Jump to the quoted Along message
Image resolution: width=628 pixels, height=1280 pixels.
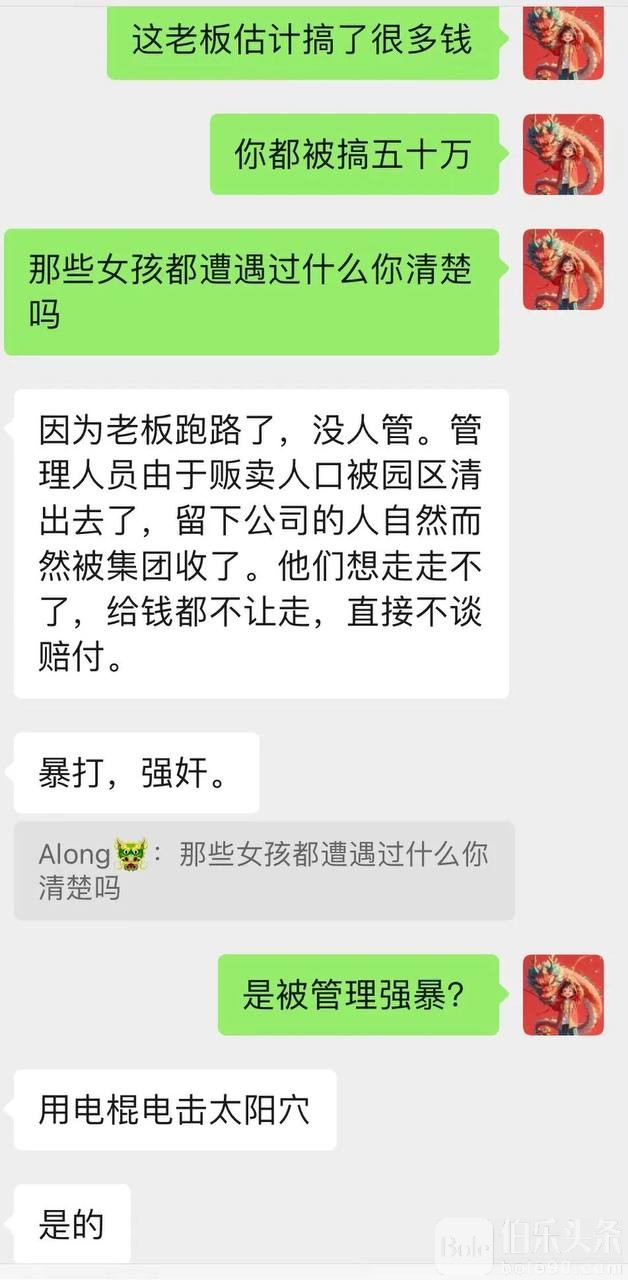tap(264, 870)
